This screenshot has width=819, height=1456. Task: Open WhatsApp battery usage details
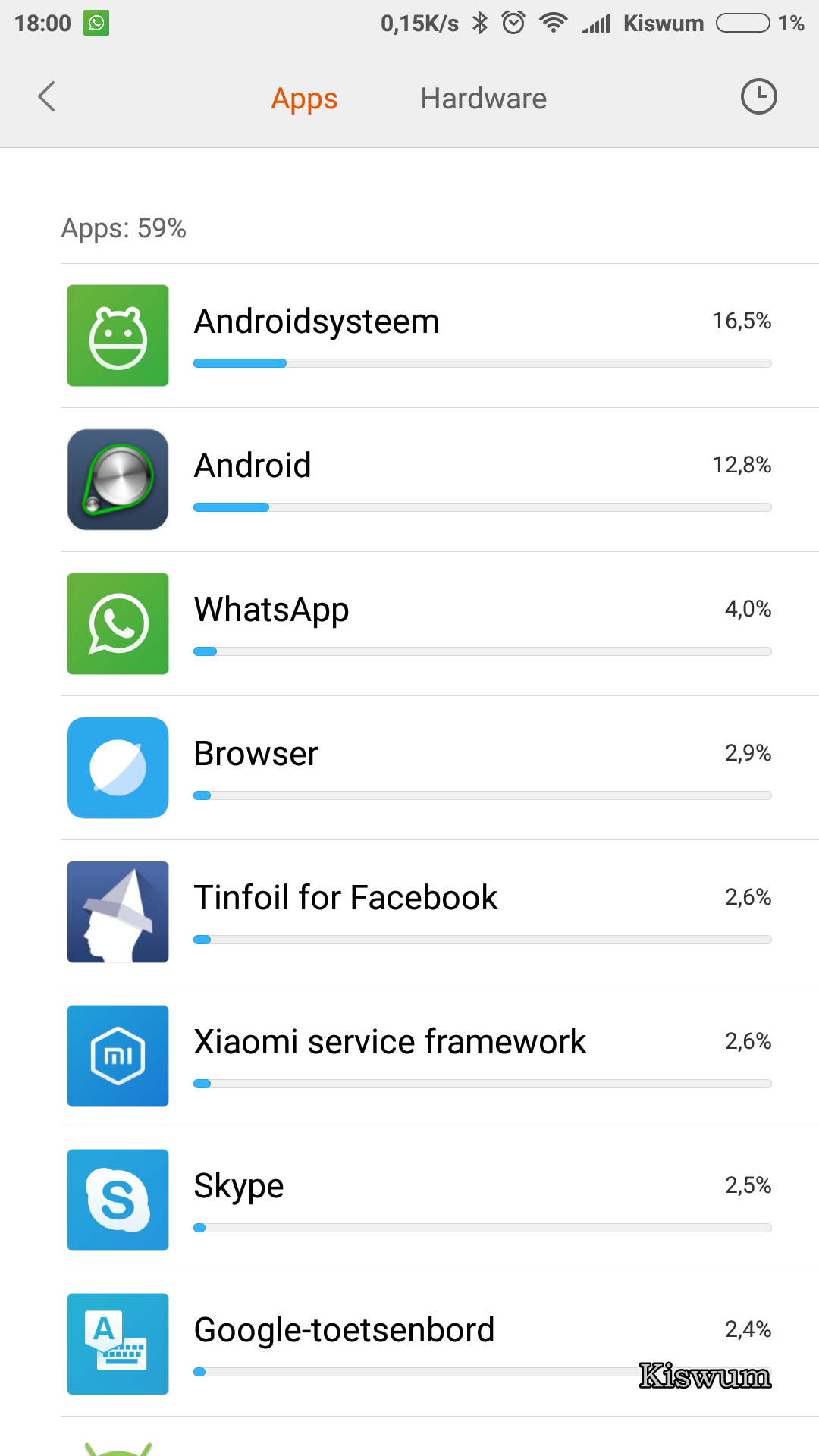tap(440, 624)
